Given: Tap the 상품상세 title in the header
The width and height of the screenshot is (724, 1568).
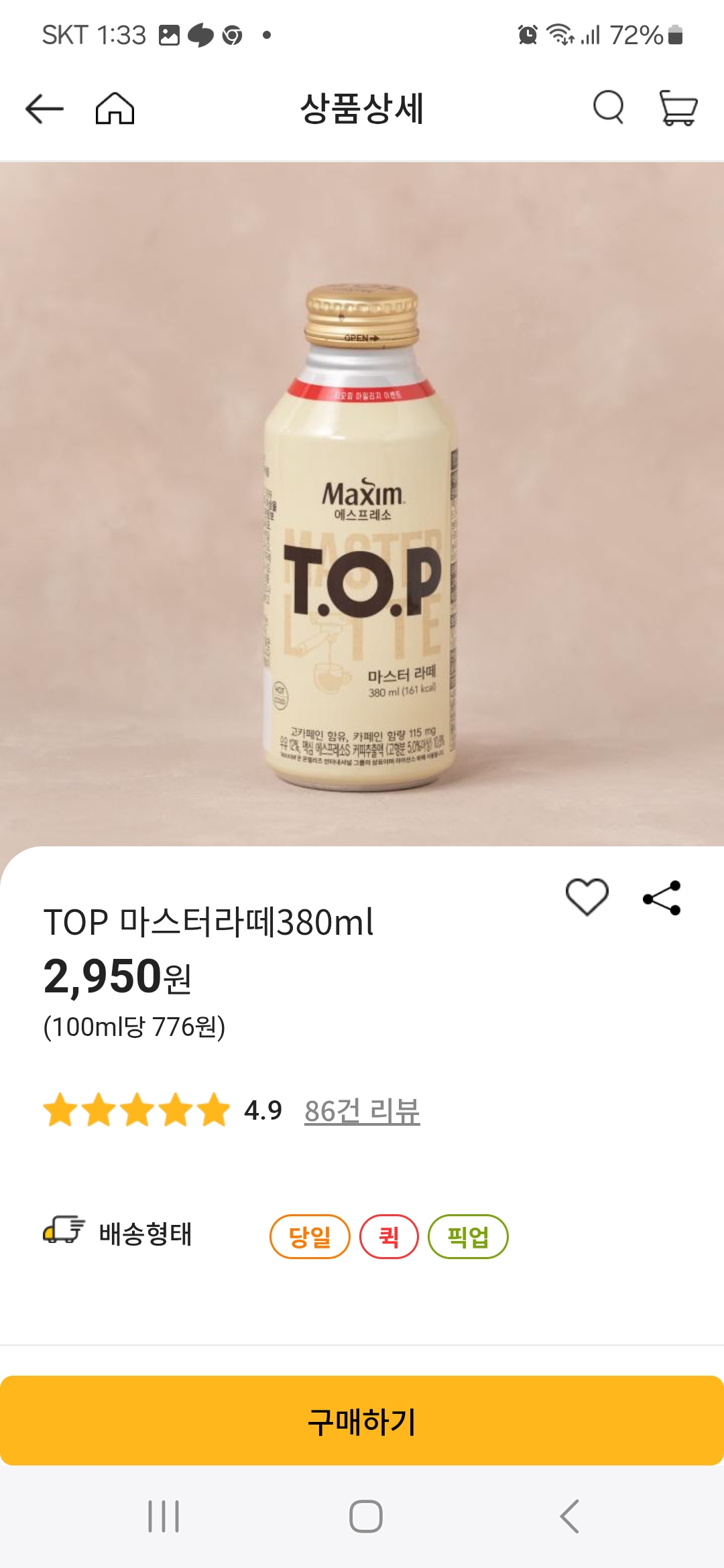Looking at the screenshot, I should (x=362, y=109).
